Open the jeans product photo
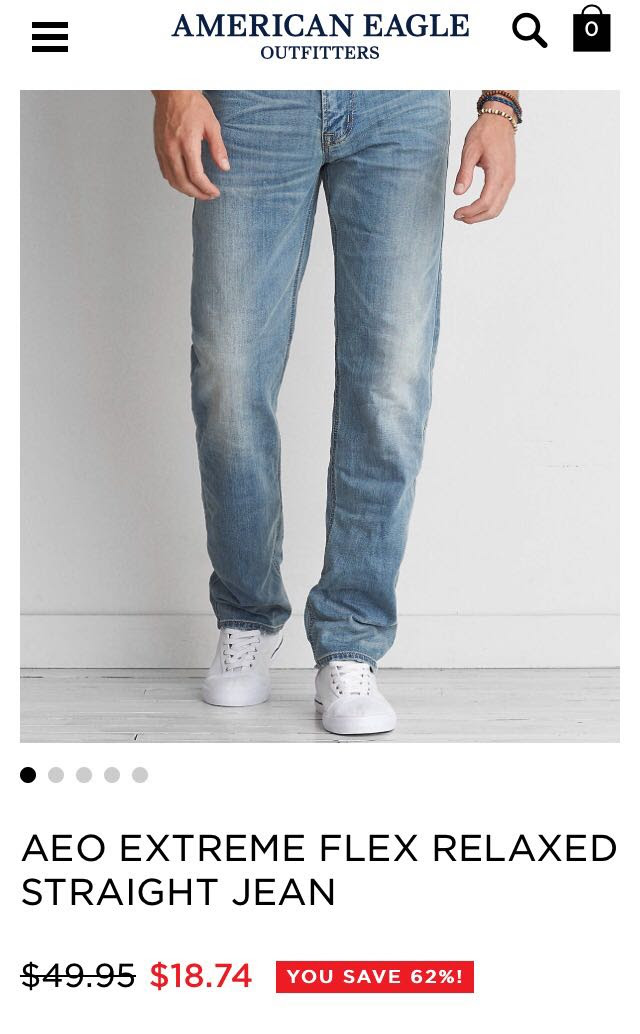Viewport: 640px width, 1034px height. [x=320, y=415]
